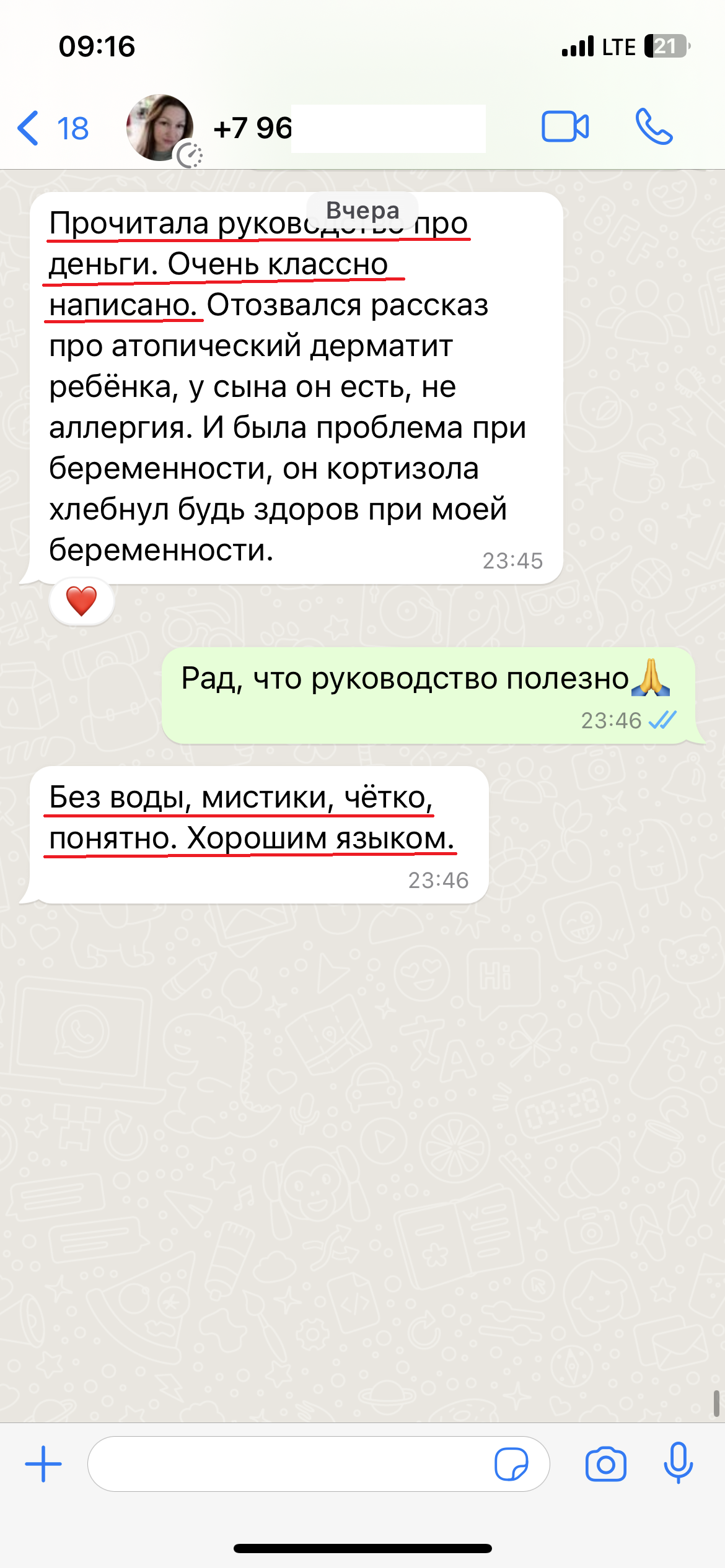
Task: Focus the message input field
Action: click(285, 1464)
